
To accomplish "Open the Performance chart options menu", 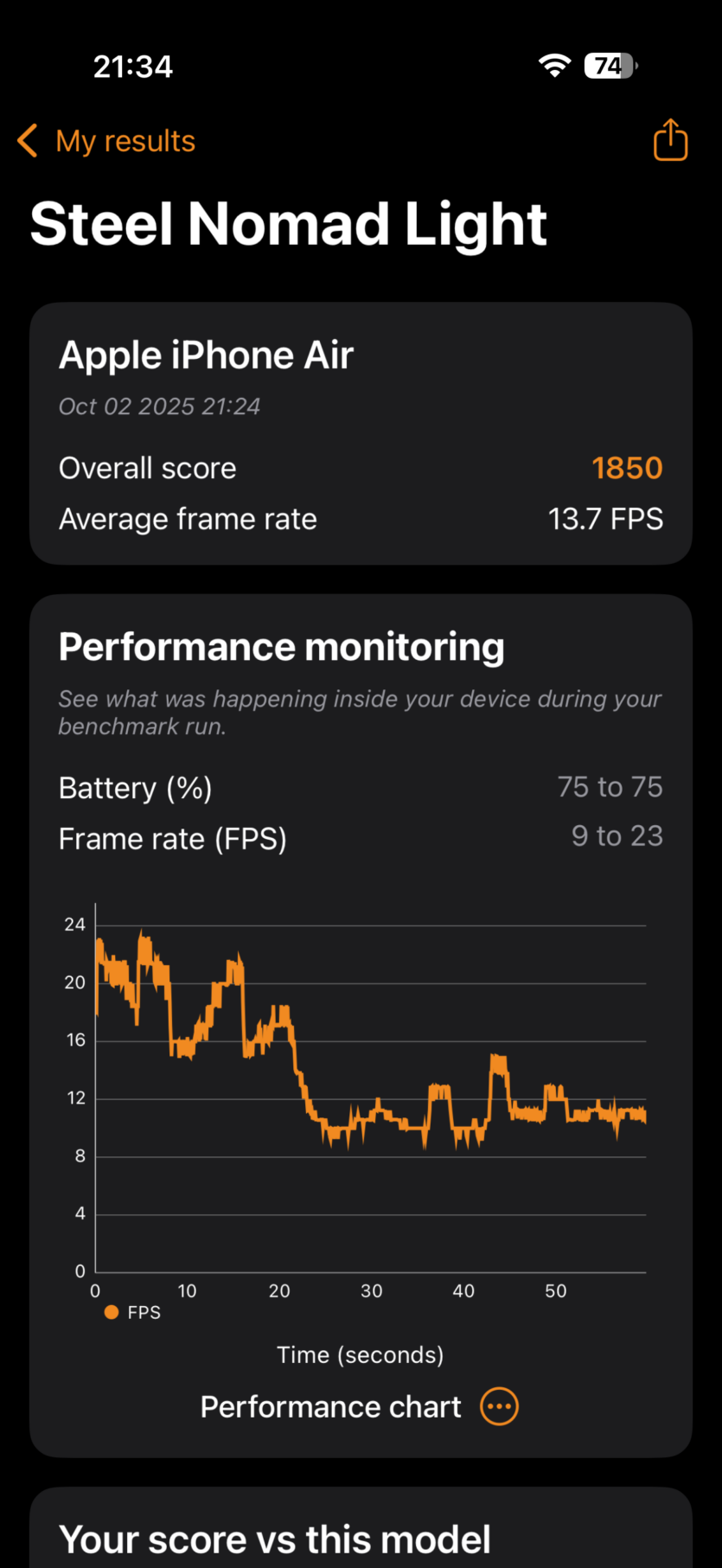I will (x=500, y=1407).
